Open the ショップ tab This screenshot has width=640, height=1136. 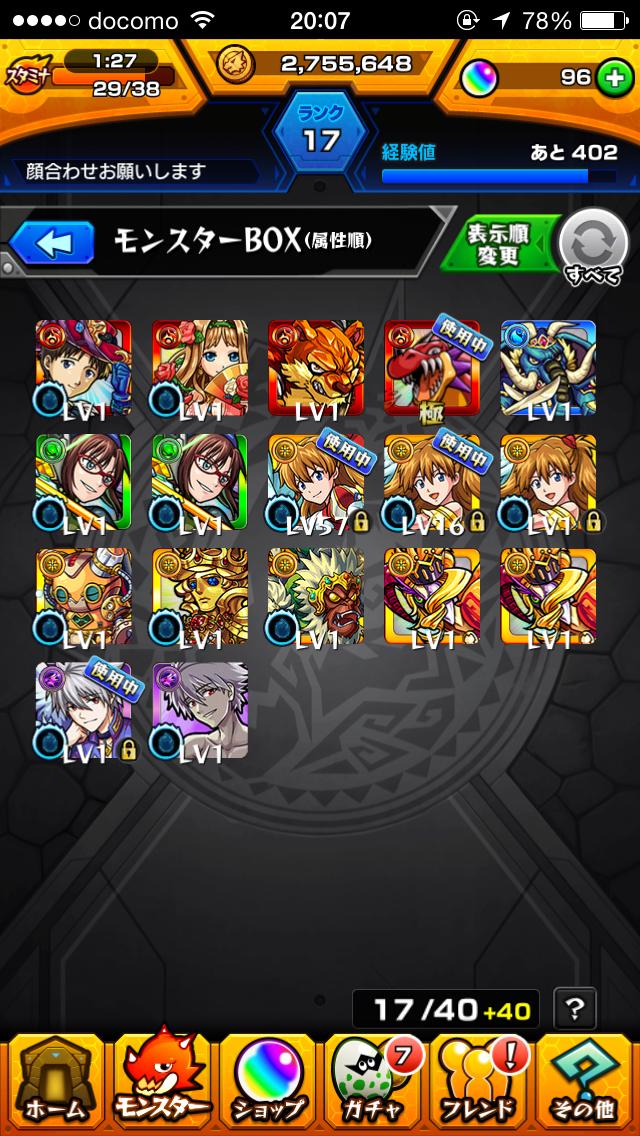[268, 1083]
